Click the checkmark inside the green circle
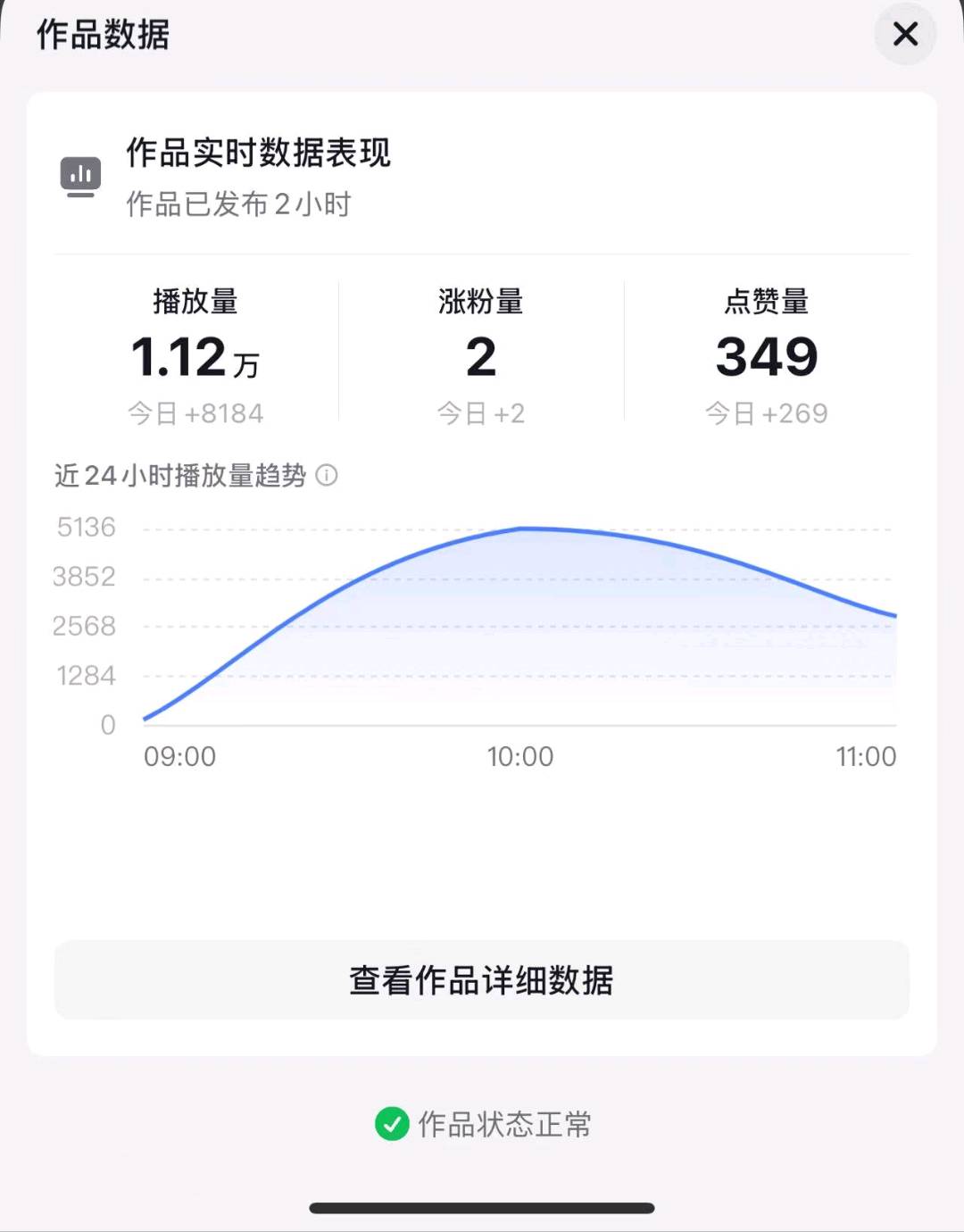The image size is (964, 1232). (391, 1124)
